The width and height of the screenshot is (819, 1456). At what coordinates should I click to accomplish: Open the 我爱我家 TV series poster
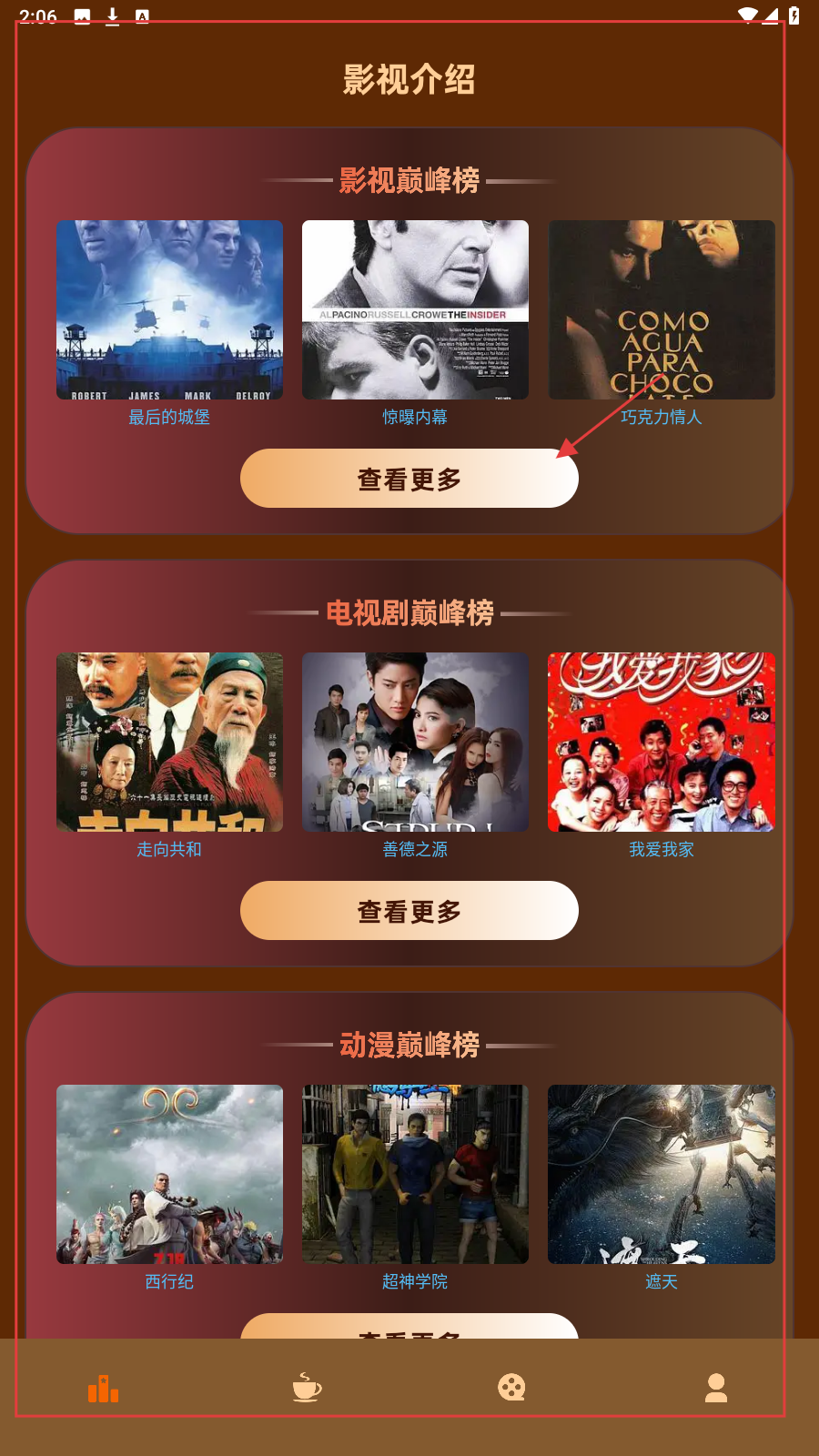(x=662, y=742)
